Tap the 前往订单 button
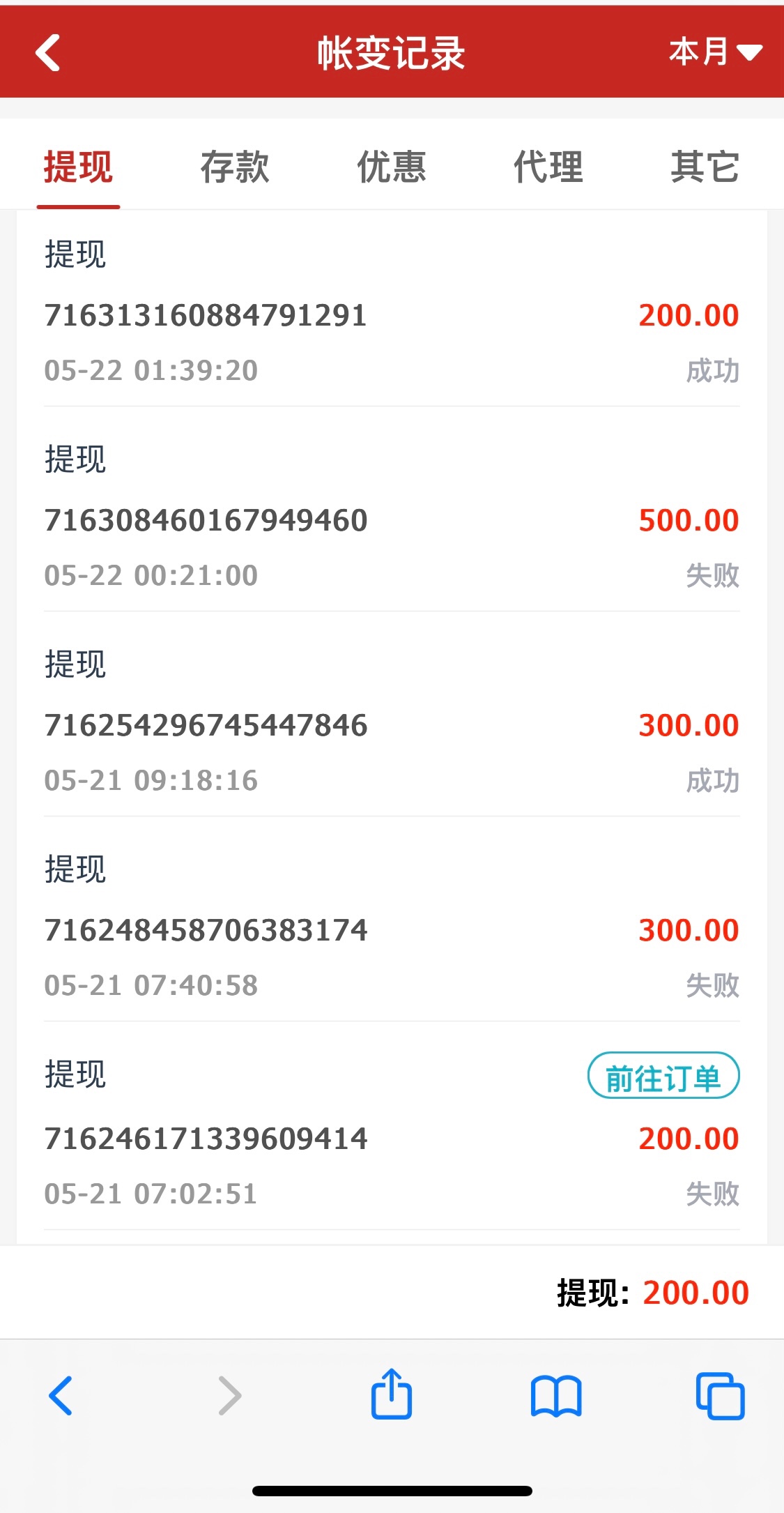This screenshot has height=1513, width=784. point(662,1076)
